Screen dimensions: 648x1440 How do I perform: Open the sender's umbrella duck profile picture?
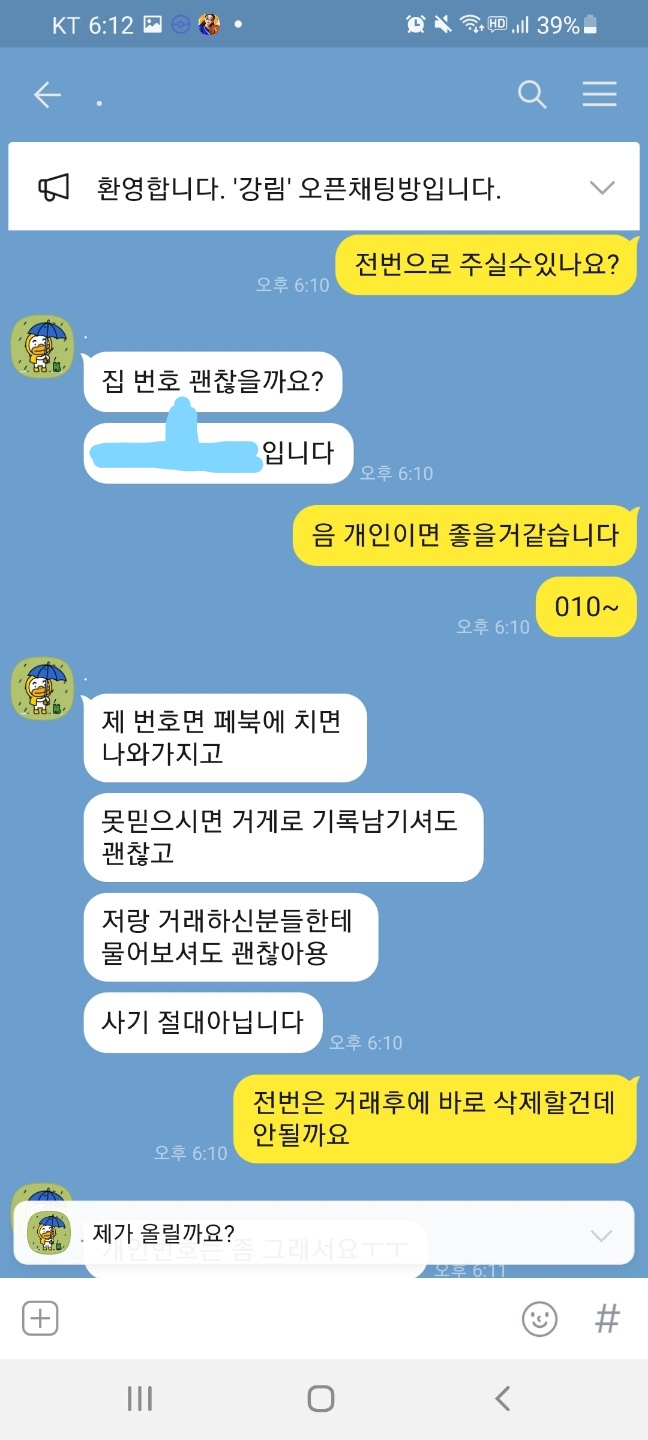click(42, 346)
